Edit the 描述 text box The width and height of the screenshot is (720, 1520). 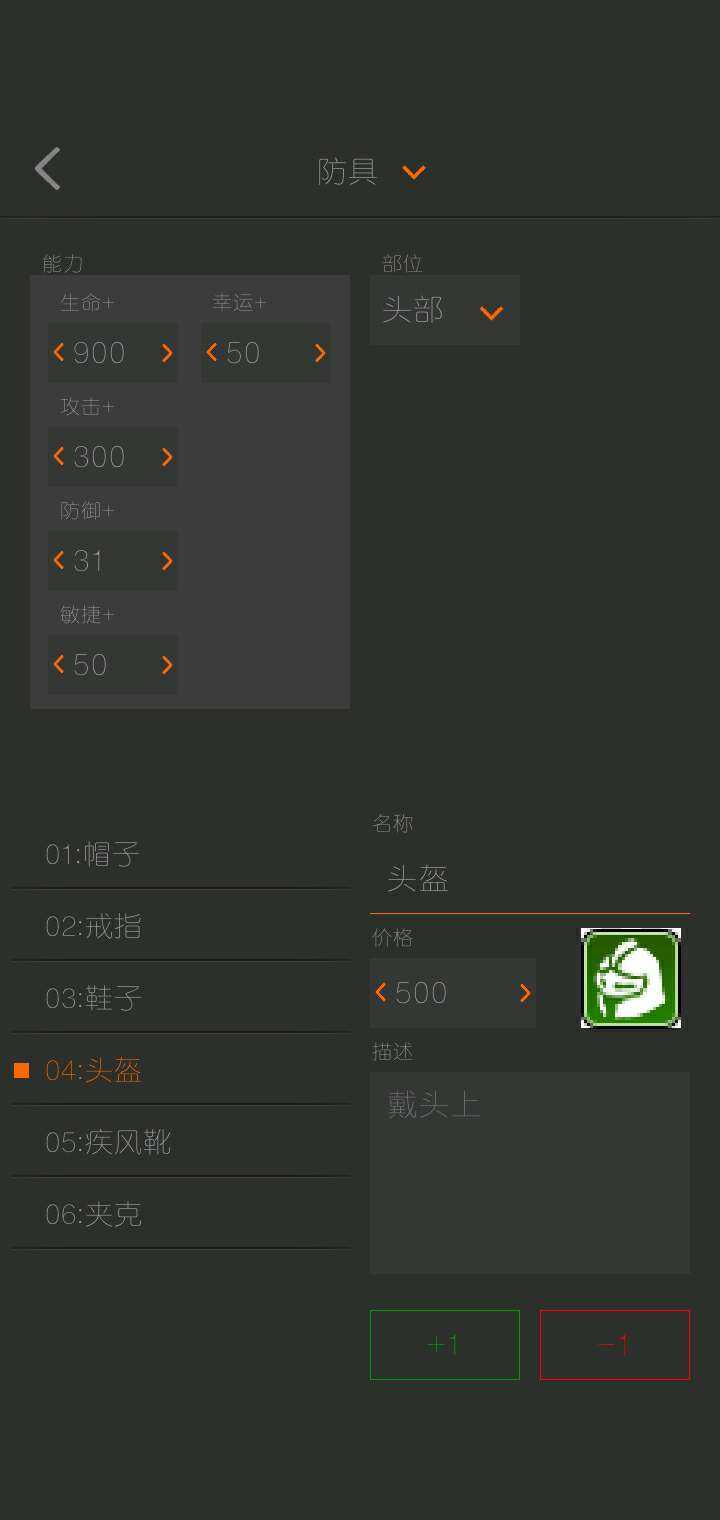(529, 1172)
